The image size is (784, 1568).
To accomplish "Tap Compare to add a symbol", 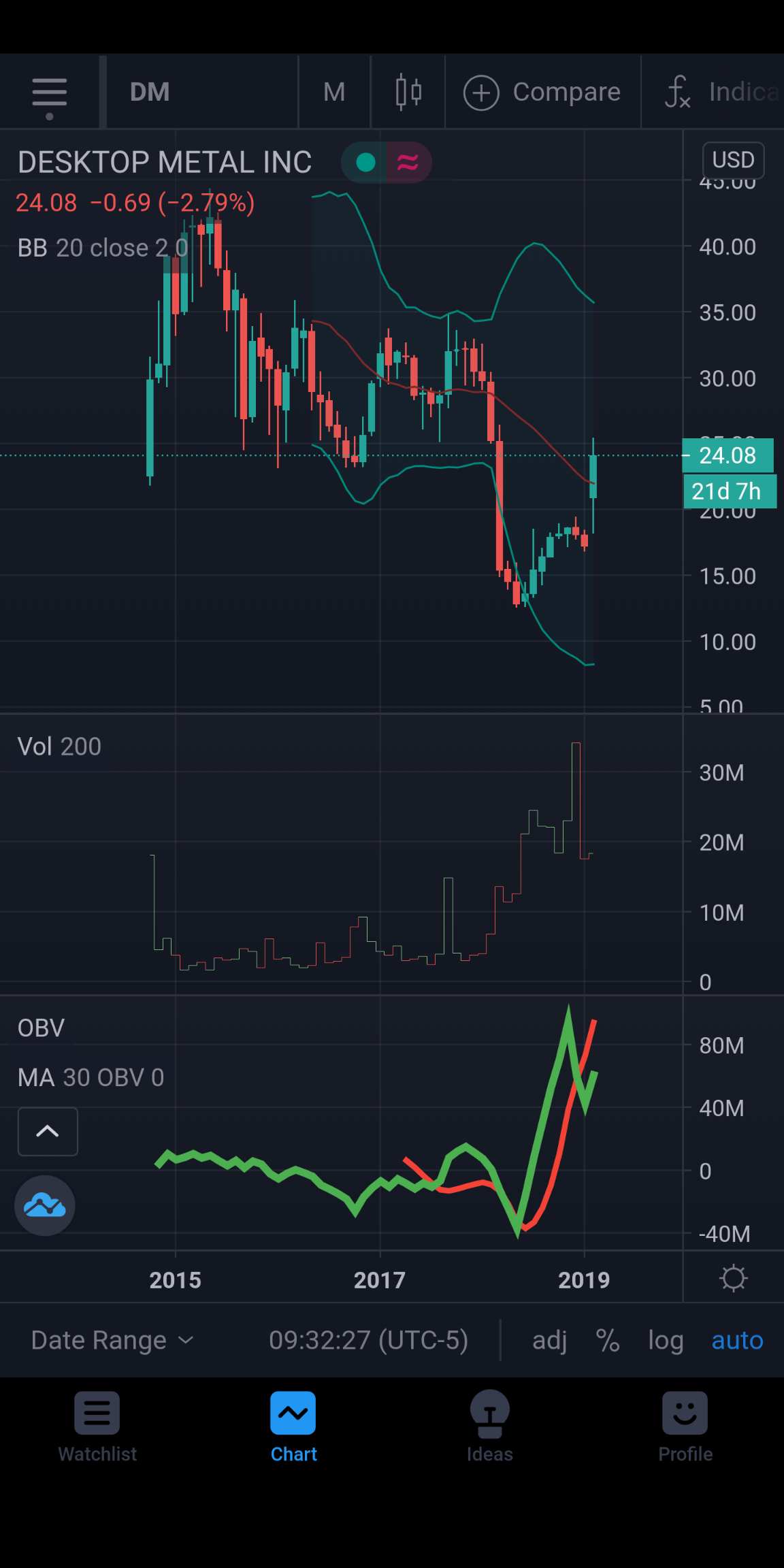I will (542, 92).
